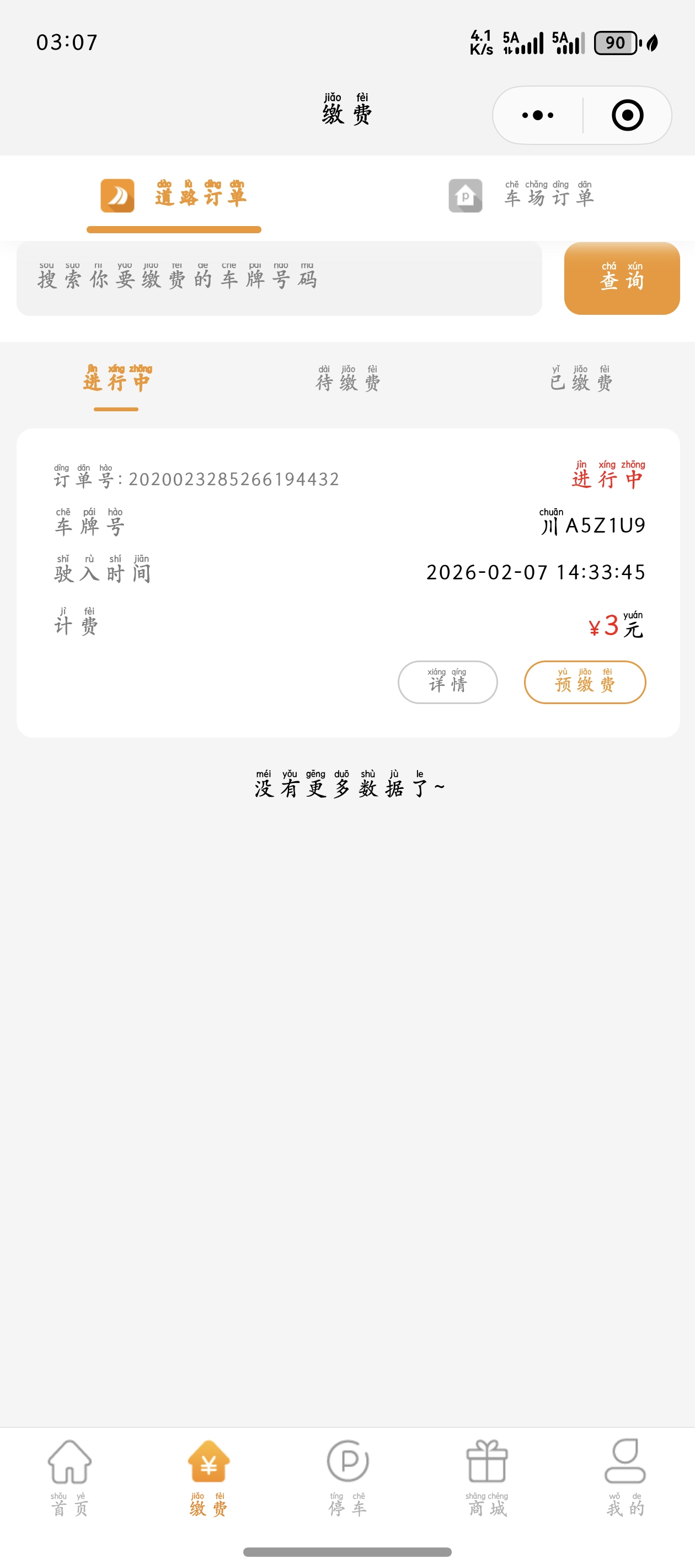Show 已缴费 orders
This screenshot has height=1568, width=695.
580,380
